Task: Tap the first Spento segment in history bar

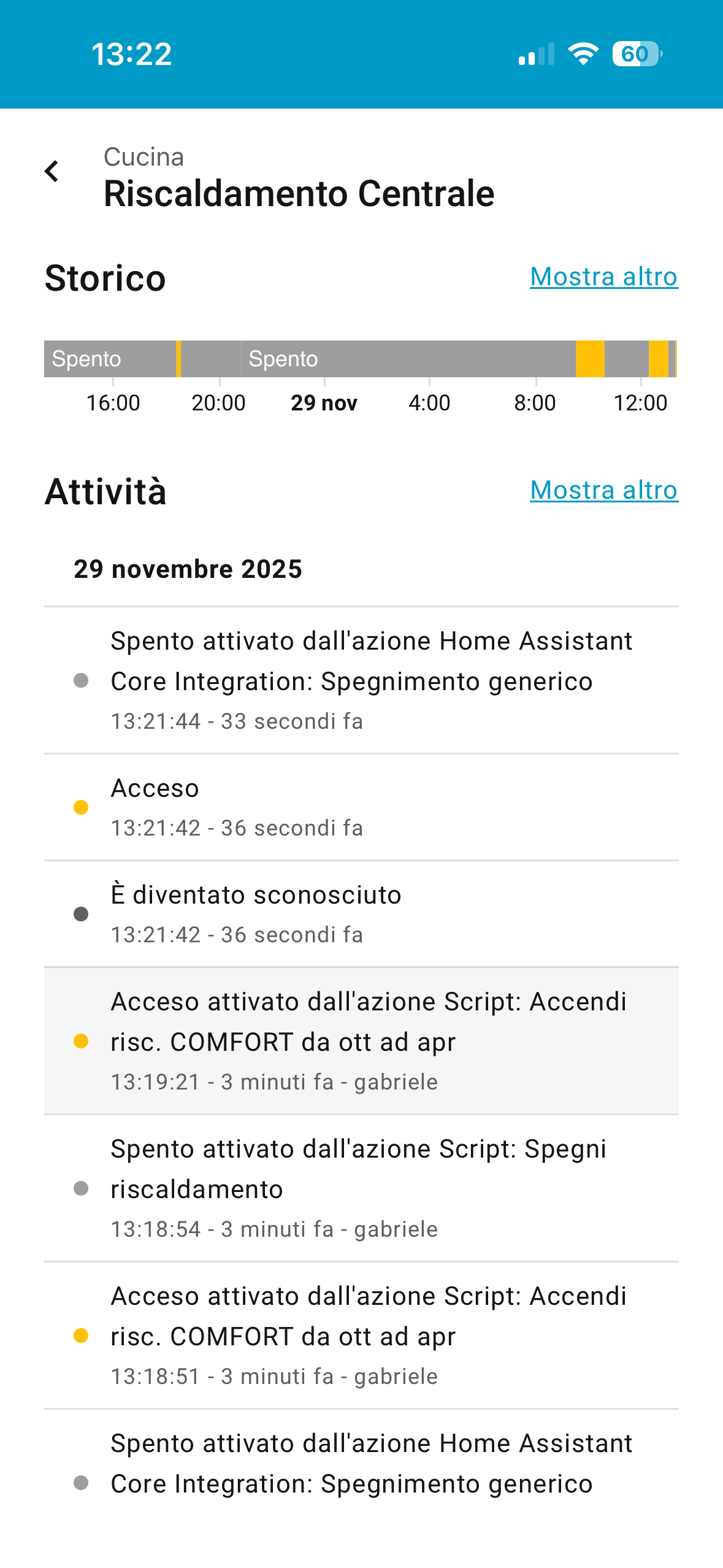Action: coord(109,359)
